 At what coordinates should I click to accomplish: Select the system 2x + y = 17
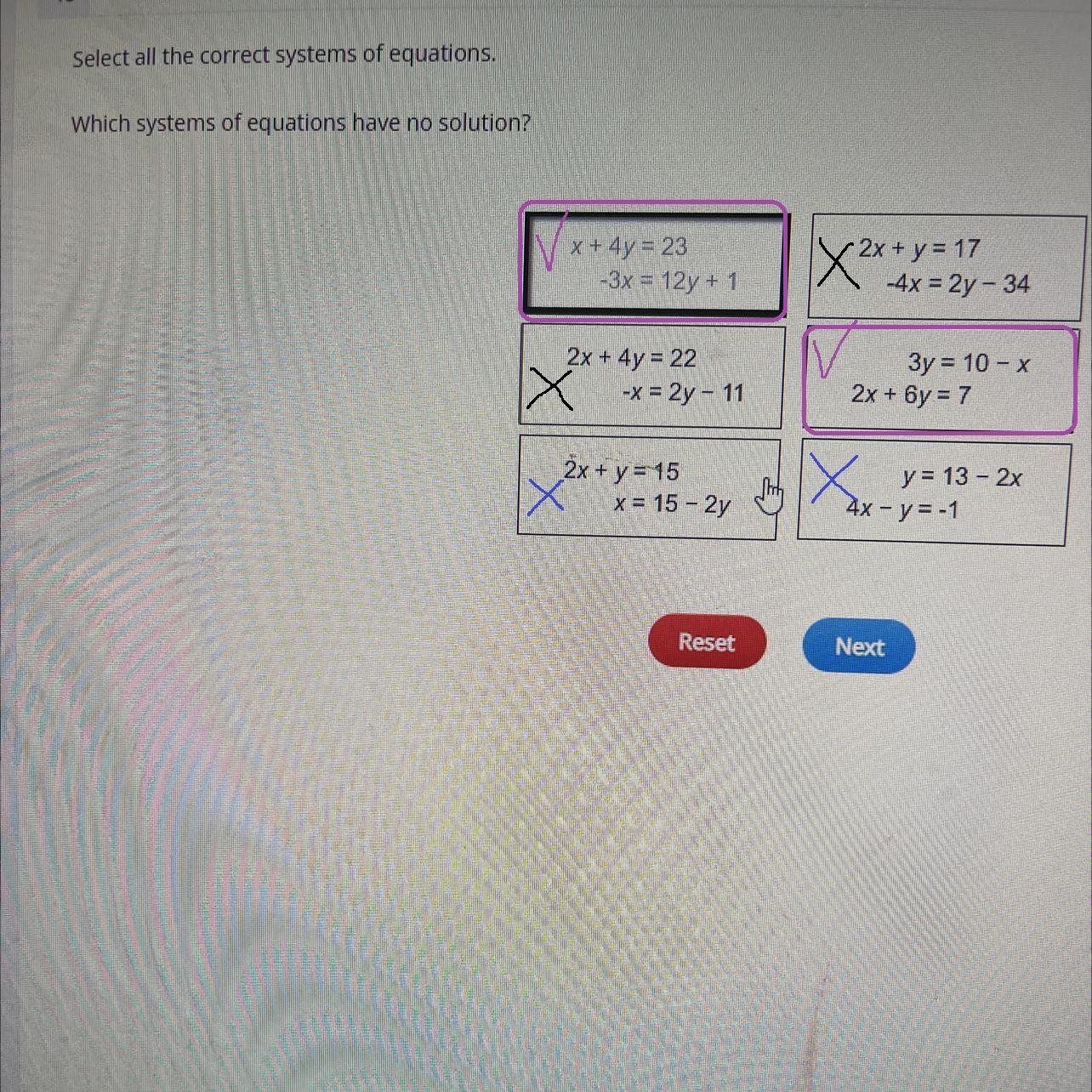point(947,266)
